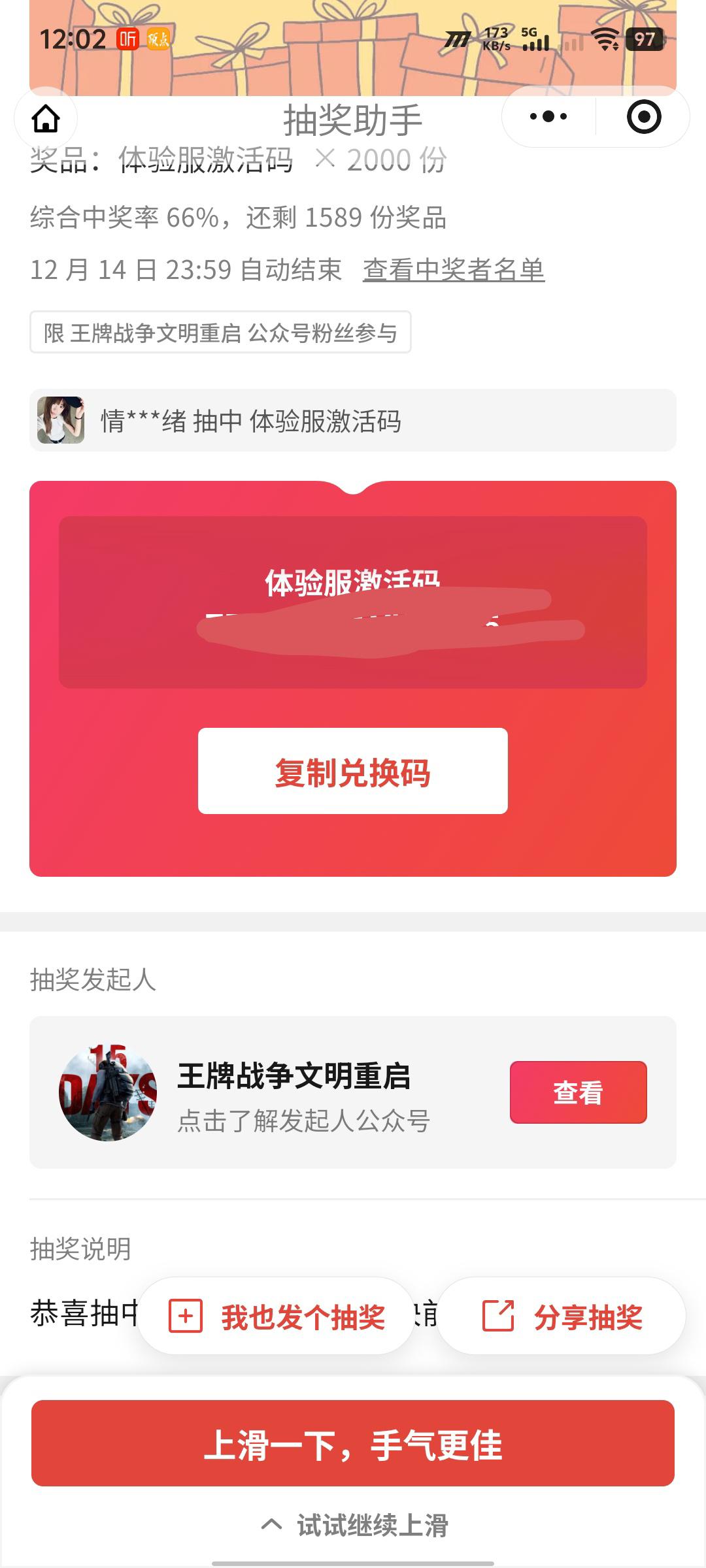Open the '...' more options capsule menu
This screenshot has width=706, height=1568.
(549, 118)
